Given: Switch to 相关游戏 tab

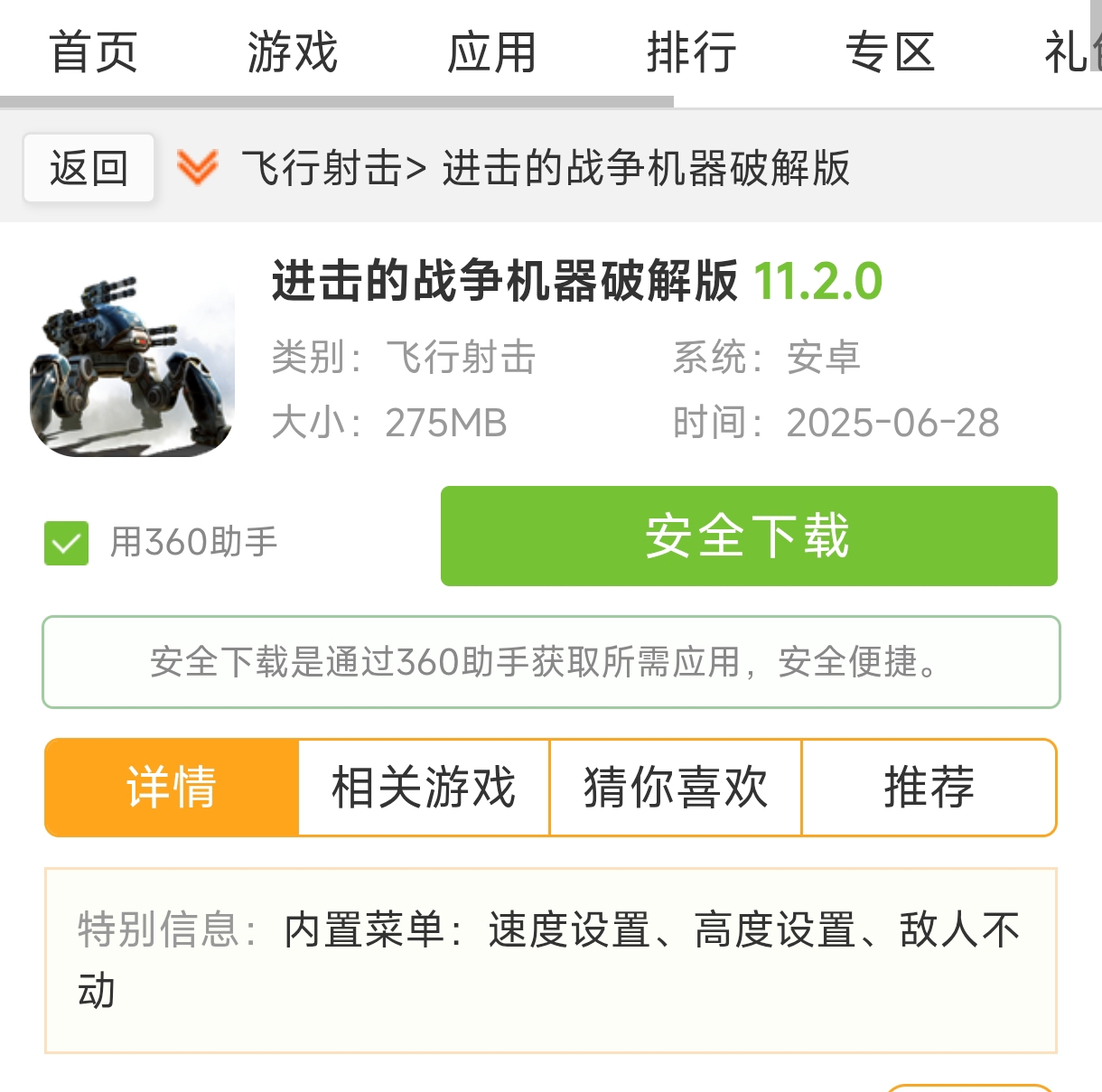Looking at the screenshot, I should pos(424,787).
